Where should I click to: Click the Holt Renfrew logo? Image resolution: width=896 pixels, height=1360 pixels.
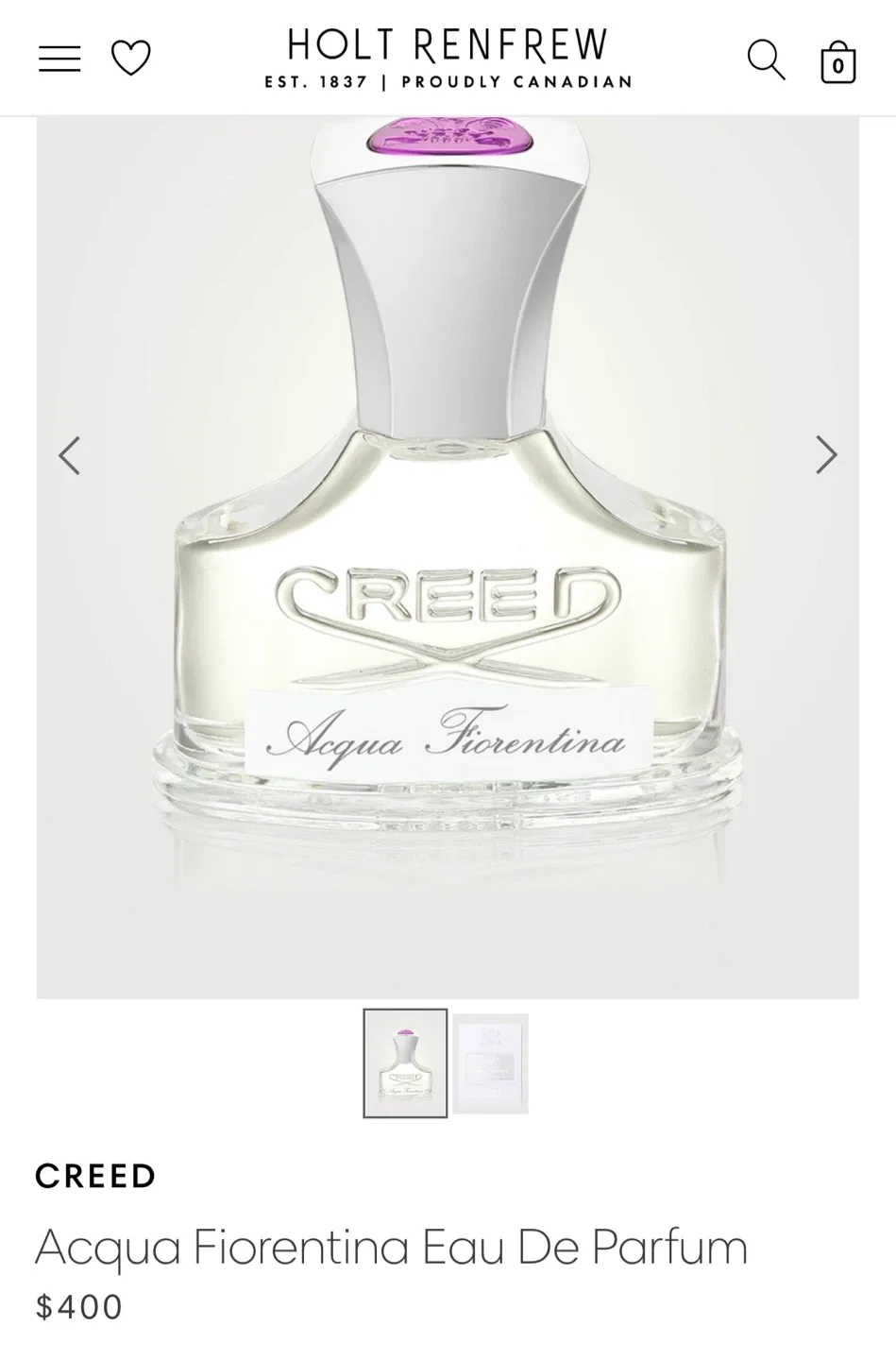coord(448,43)
